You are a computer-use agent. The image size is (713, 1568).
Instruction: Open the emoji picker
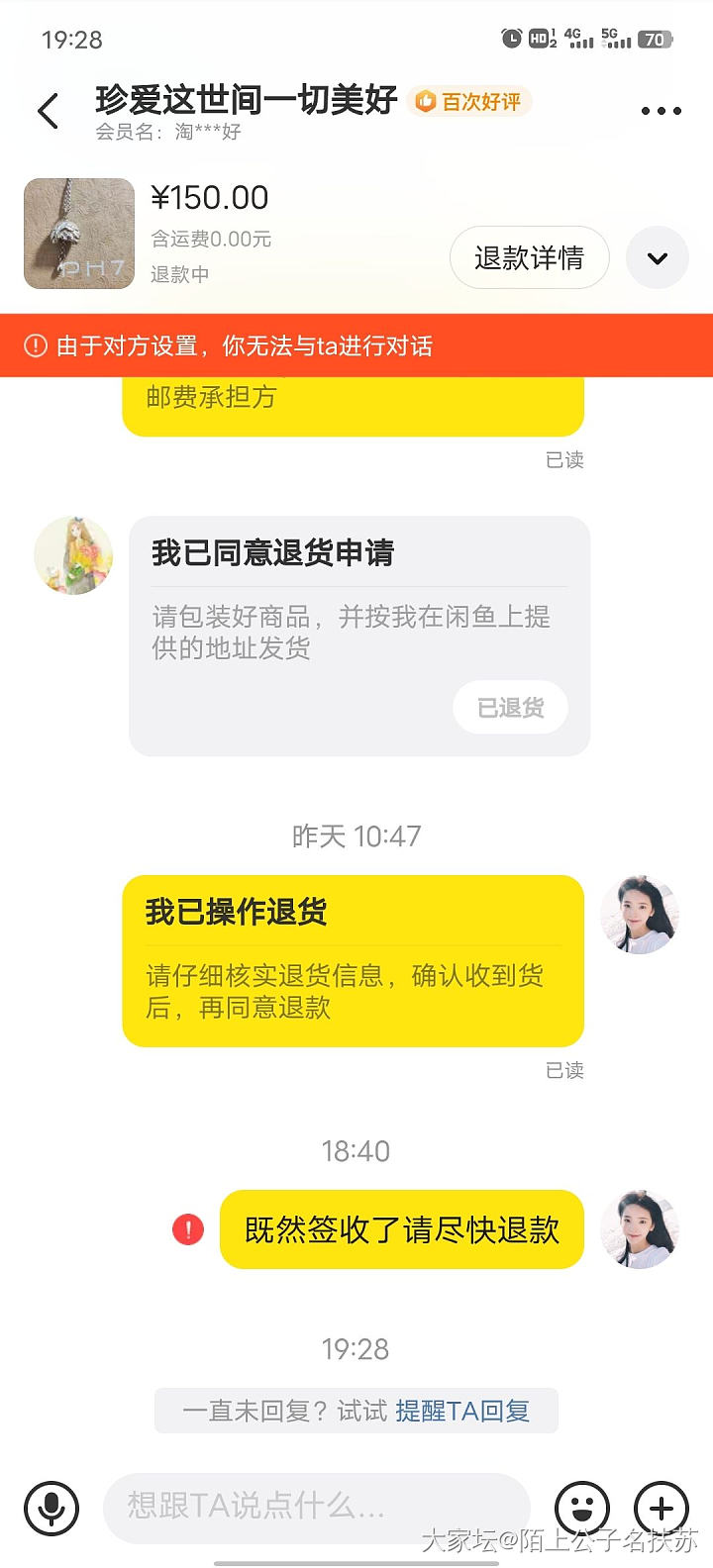pyautogui.click(x=582, y=1508)
